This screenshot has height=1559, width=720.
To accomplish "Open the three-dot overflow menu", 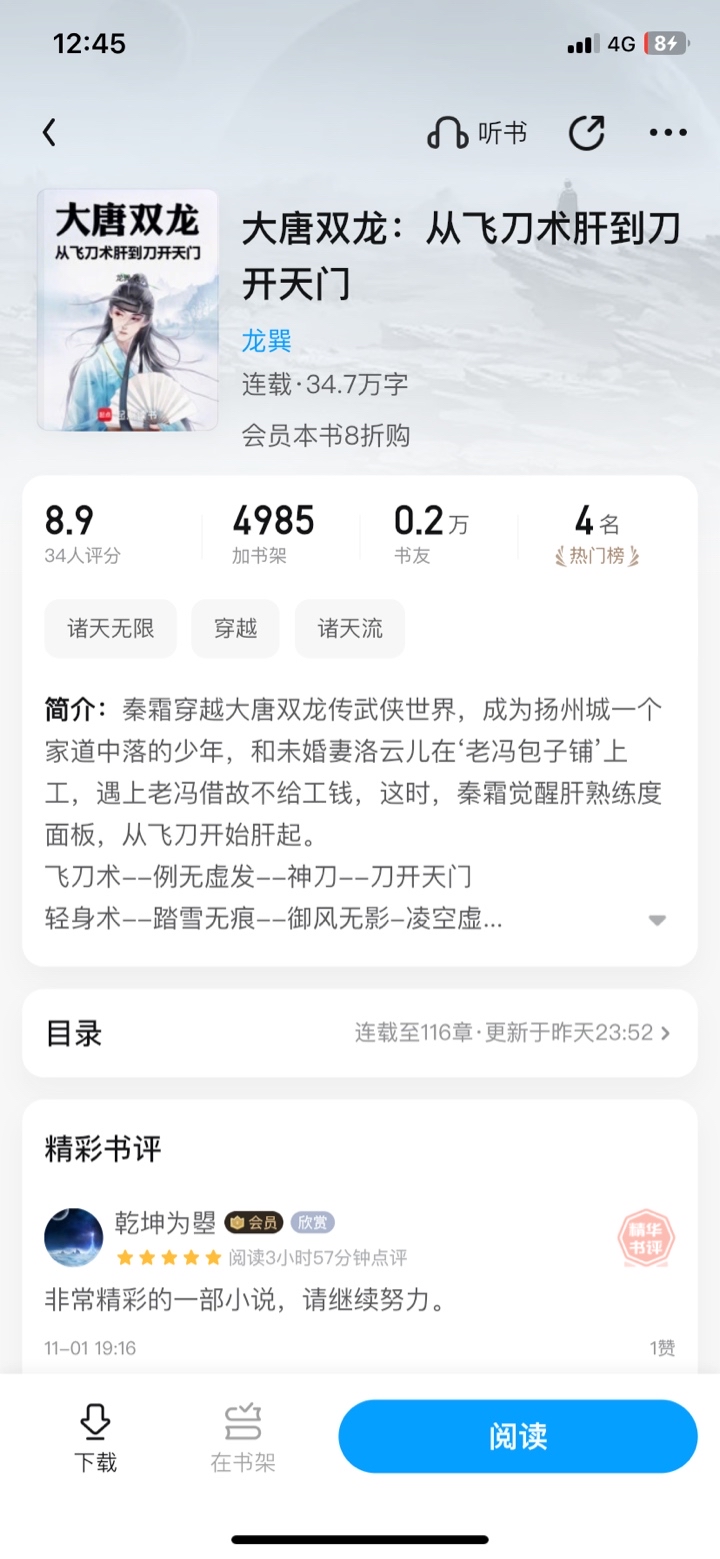I will pyautogui.click(x=668, y=133).
